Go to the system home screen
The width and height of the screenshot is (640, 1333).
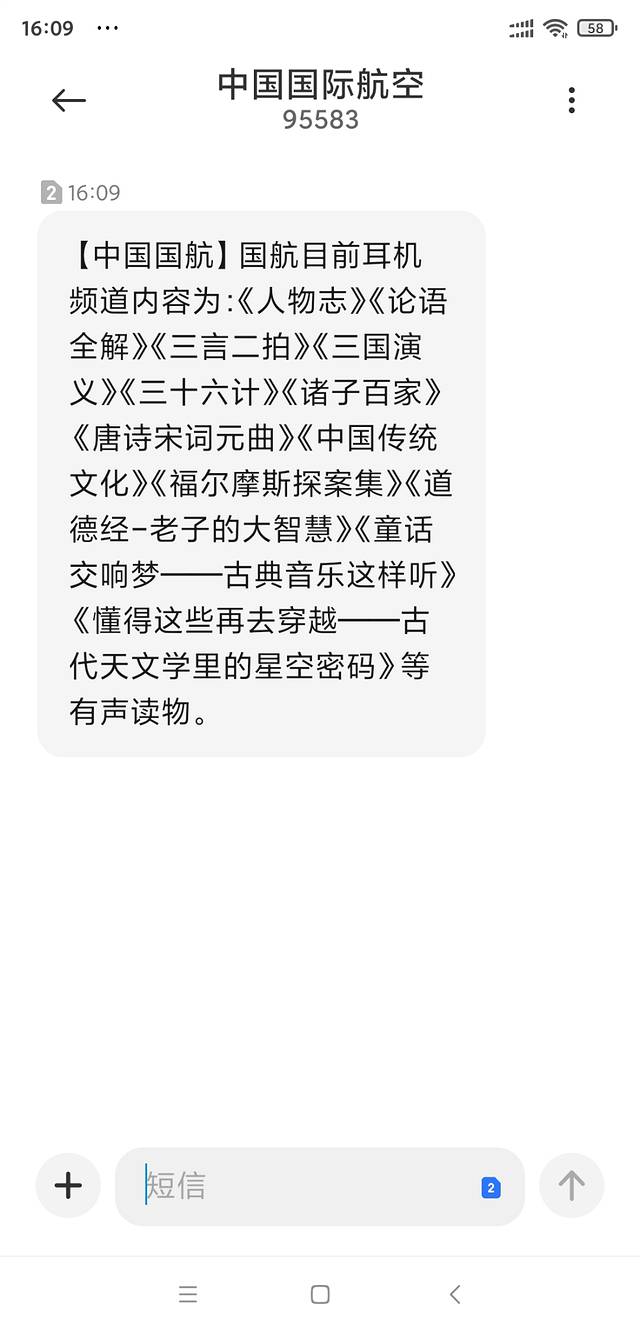320,1295
